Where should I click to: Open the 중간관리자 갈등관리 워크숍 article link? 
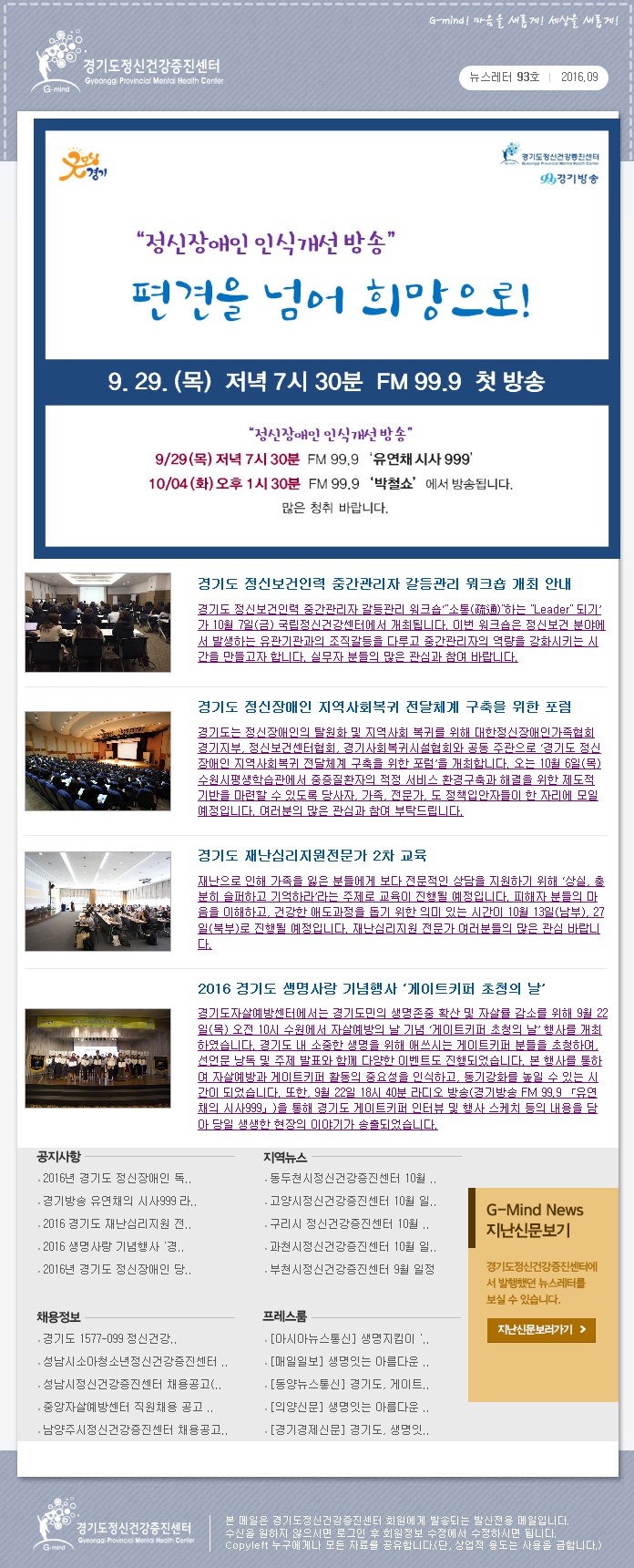tap(384, 584)
